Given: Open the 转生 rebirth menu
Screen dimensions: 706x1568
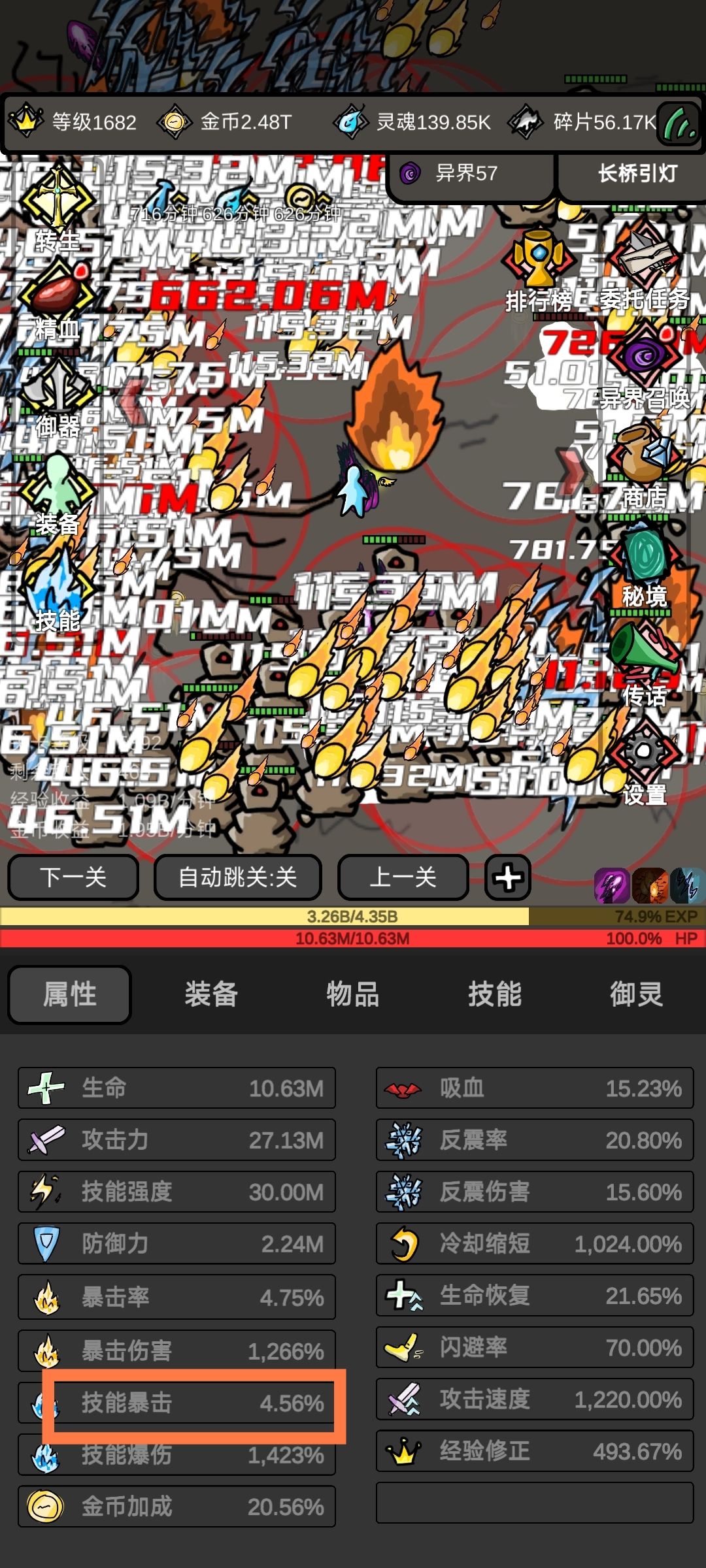Looking at the screenshot, I should pyautogui.click(x=58, y=209).
